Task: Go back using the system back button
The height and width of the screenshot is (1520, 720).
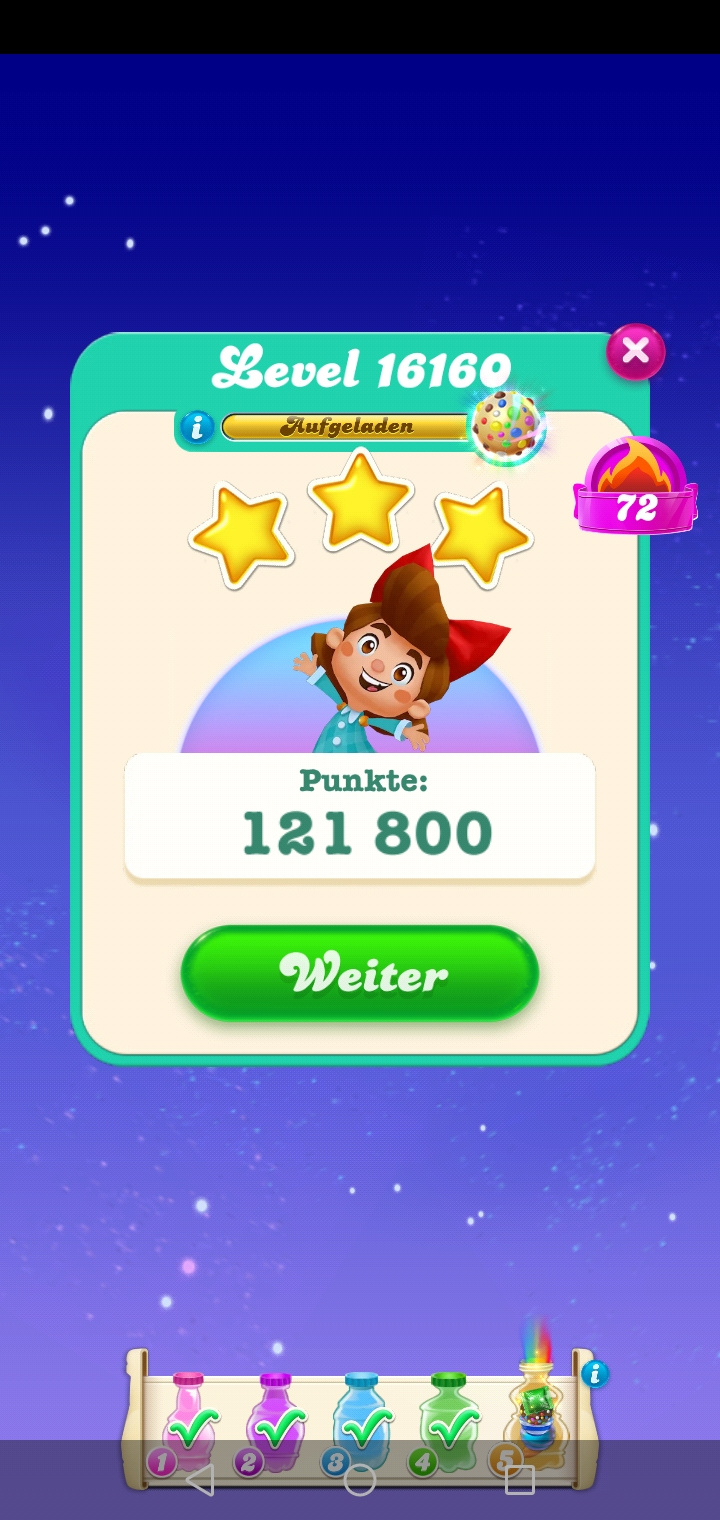Action: 200,1480
